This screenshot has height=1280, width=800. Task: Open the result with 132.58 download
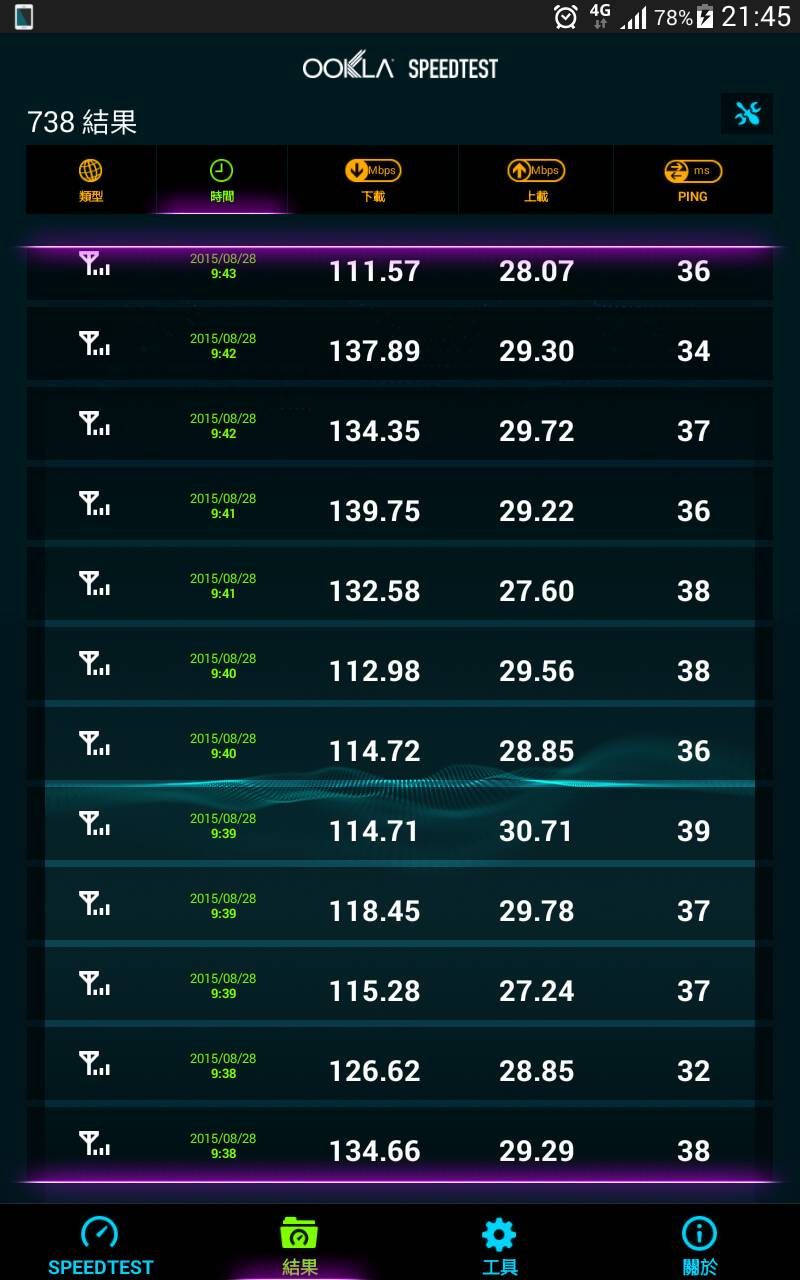click(x=399, y=584)
